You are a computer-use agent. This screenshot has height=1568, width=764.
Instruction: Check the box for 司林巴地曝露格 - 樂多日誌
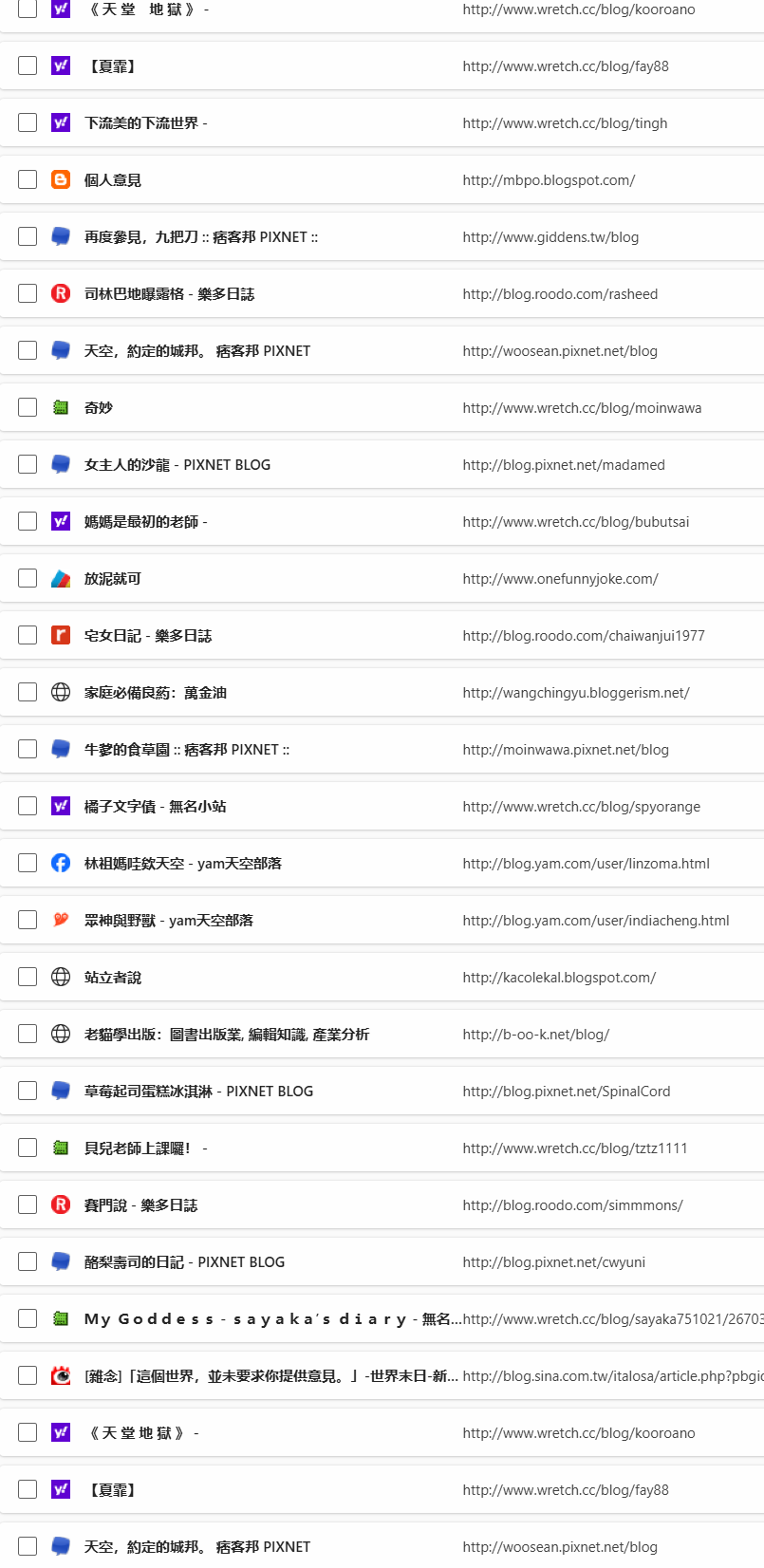point(28,293)
